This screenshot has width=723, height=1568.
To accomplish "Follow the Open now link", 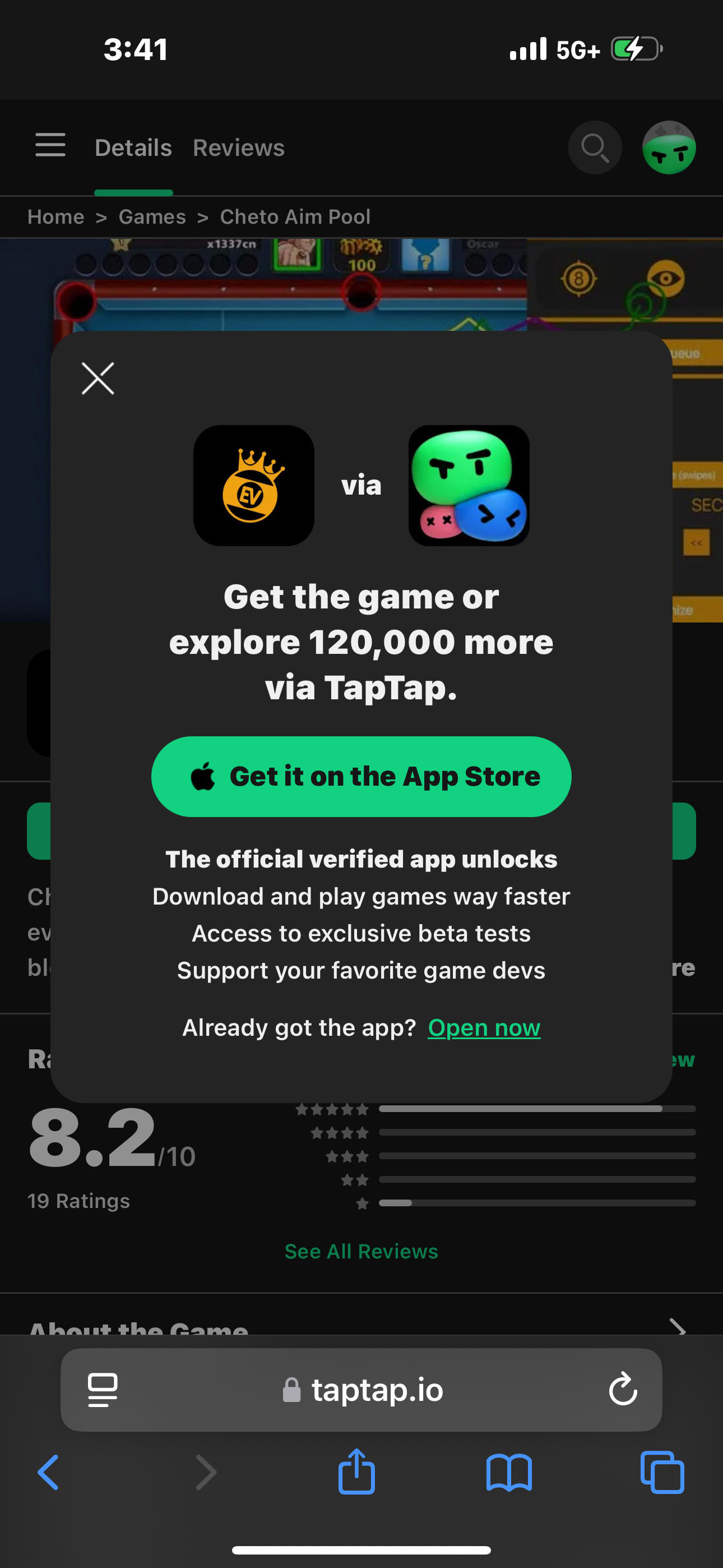I will pyautogui.click(x=484, y=1027).
